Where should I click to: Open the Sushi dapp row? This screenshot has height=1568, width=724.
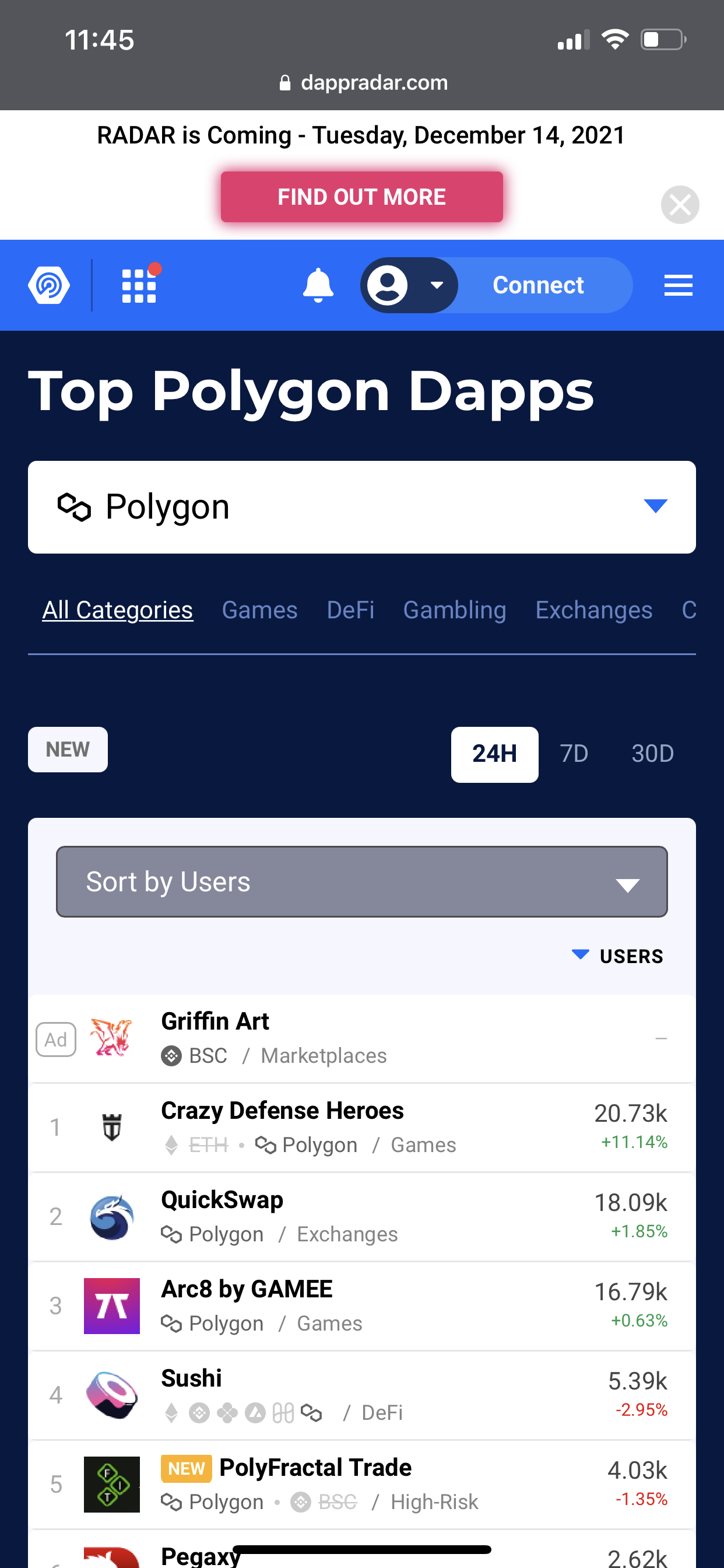(361, 1395)
